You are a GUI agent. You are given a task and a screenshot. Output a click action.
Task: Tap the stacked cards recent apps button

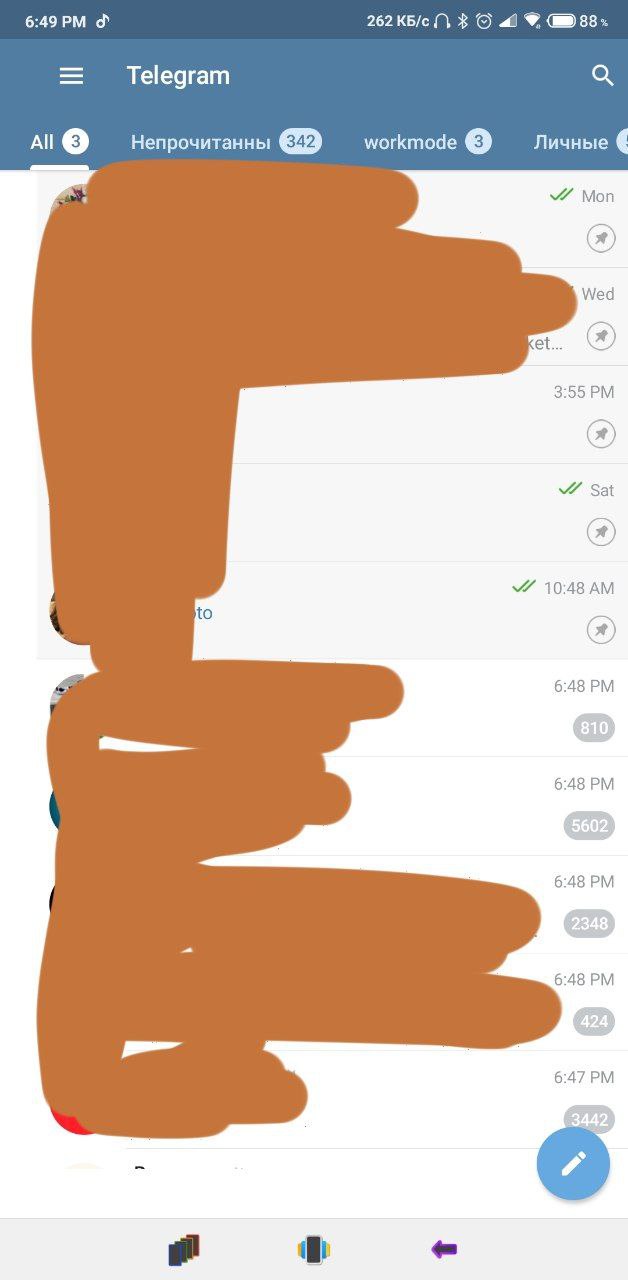184,1249
